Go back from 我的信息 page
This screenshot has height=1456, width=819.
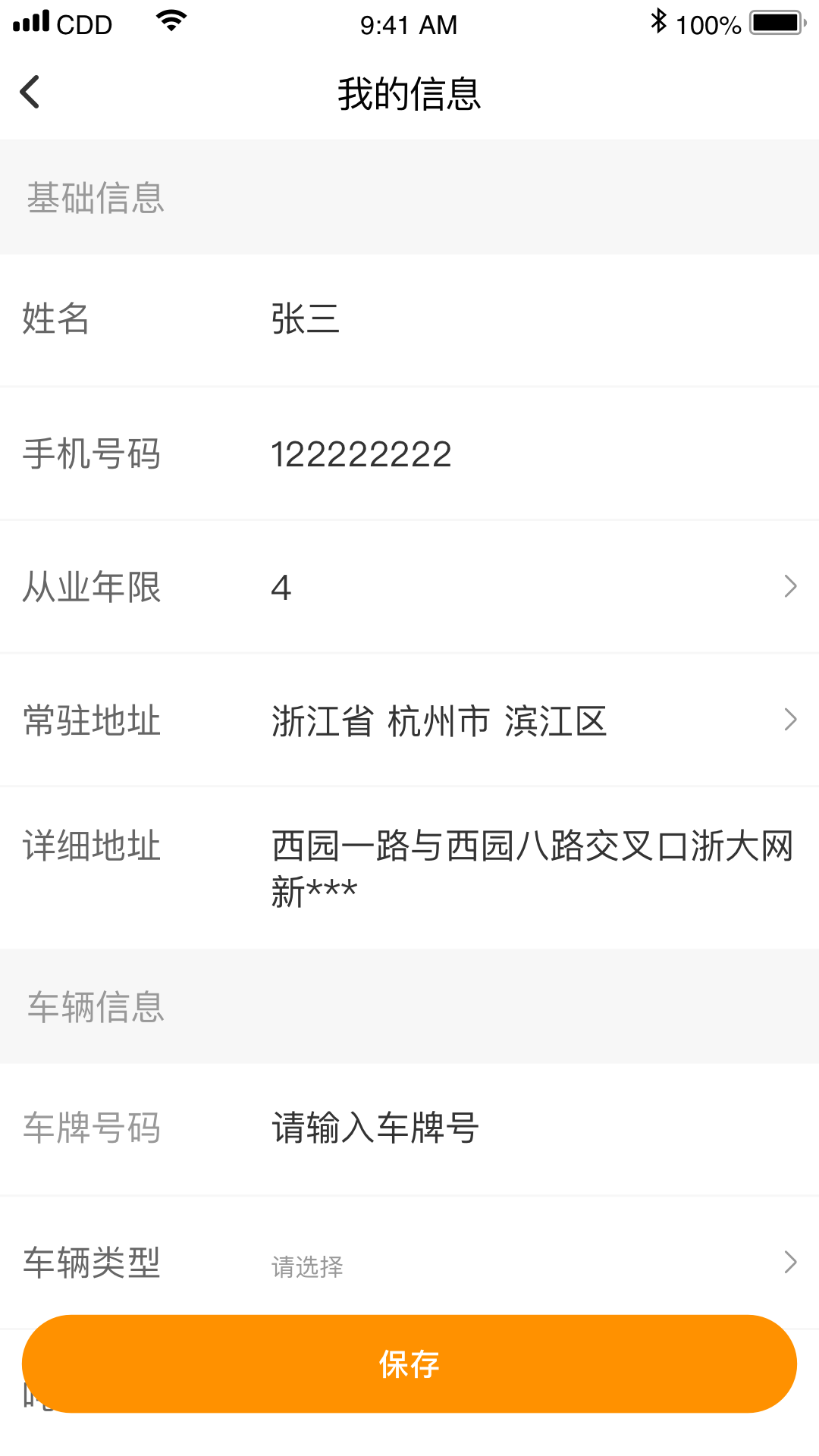30,93
